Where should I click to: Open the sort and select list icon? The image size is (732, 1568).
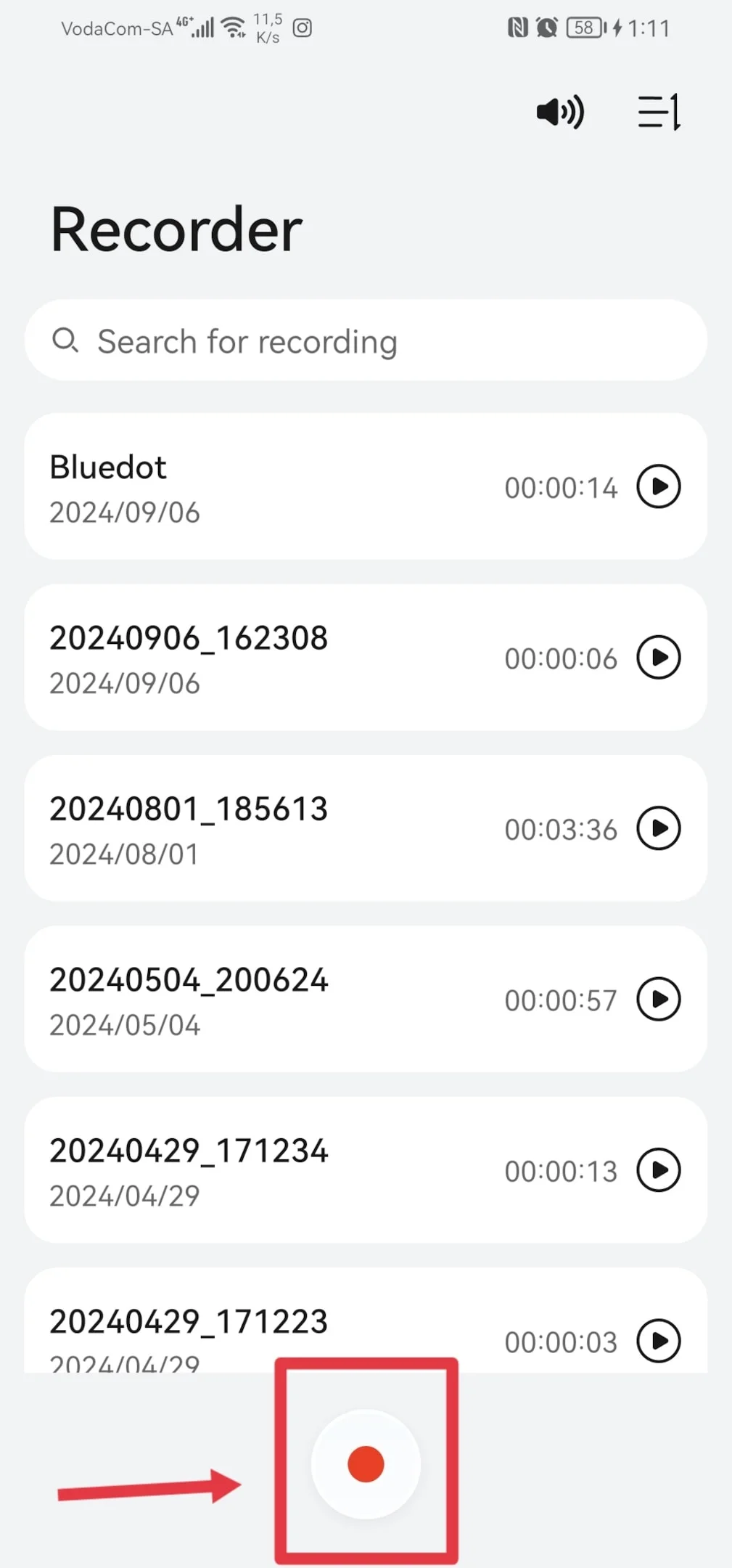(x=659, y=112)
